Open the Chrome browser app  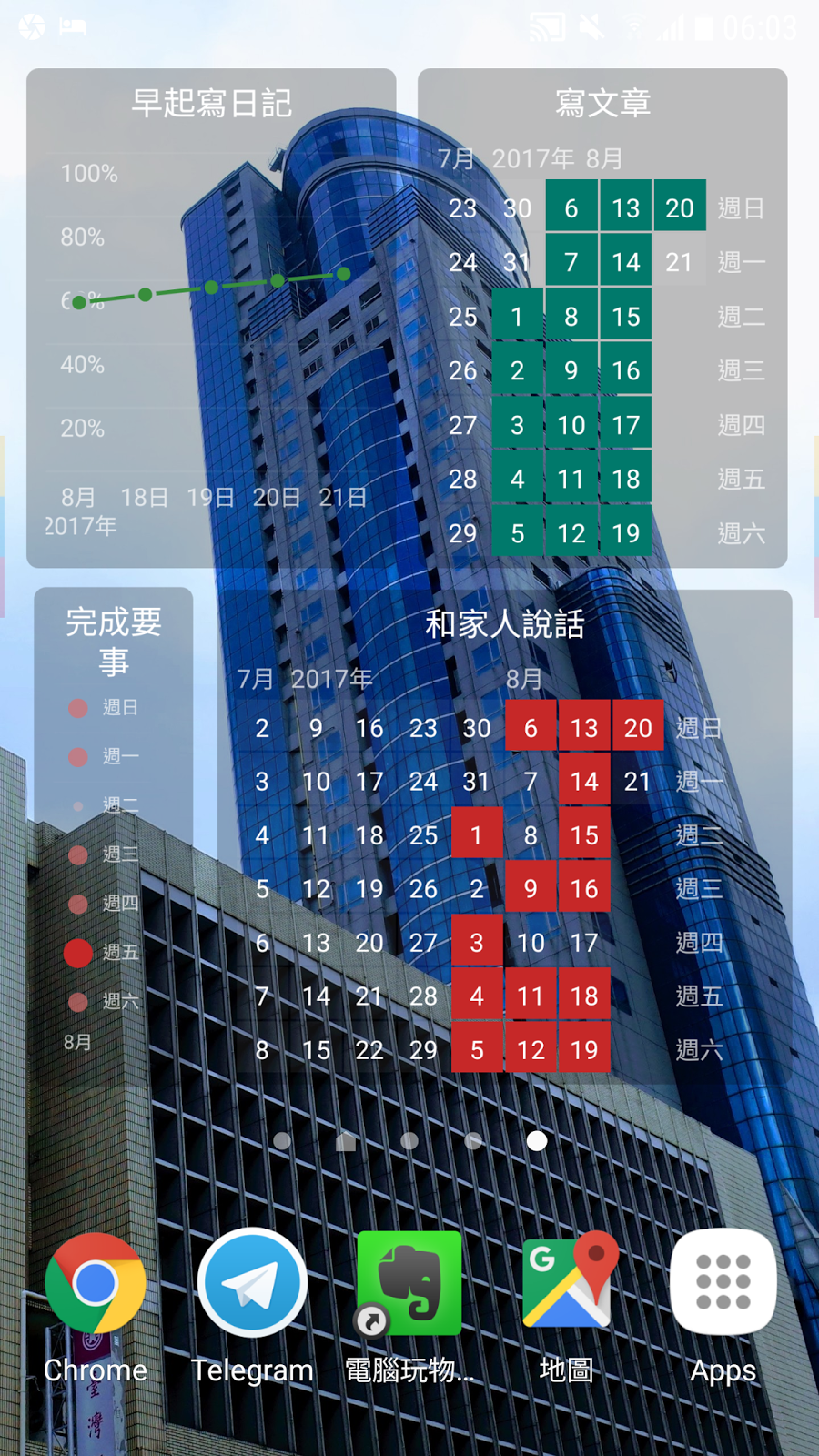click(96, 1285)
